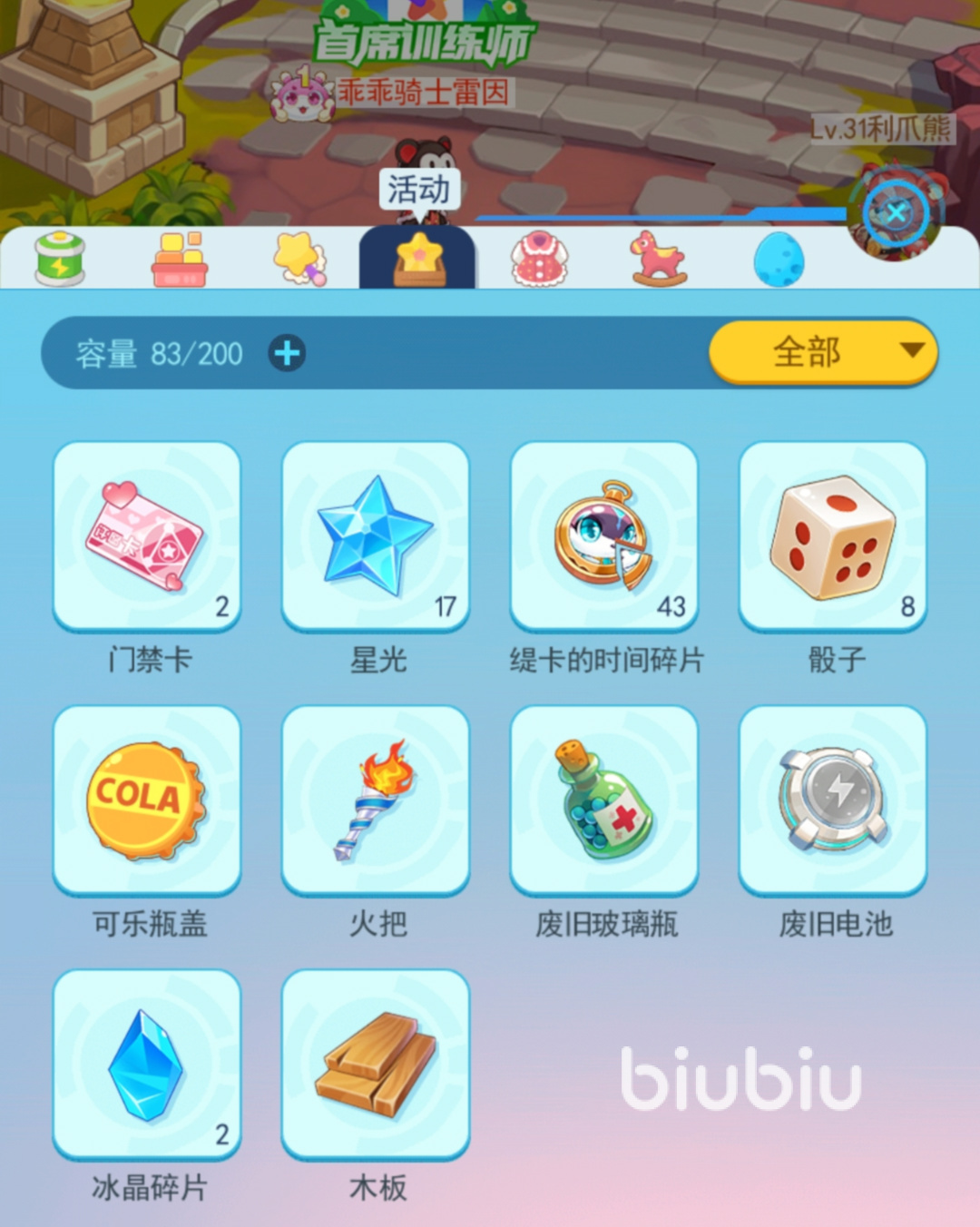Switch to the green battery tab
This screenshot has width=980, height=1227.
60,260
